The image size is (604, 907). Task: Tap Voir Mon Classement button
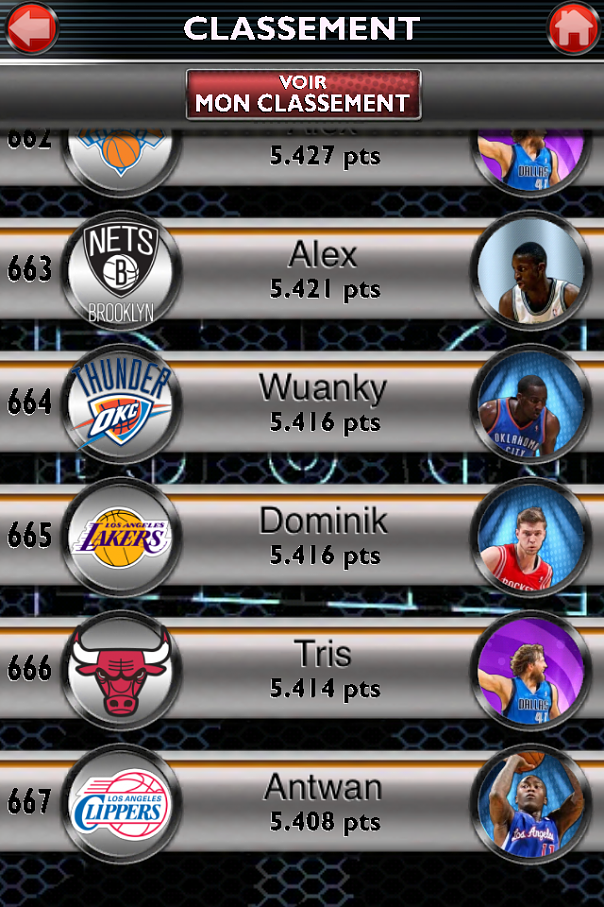coord(303,94)
